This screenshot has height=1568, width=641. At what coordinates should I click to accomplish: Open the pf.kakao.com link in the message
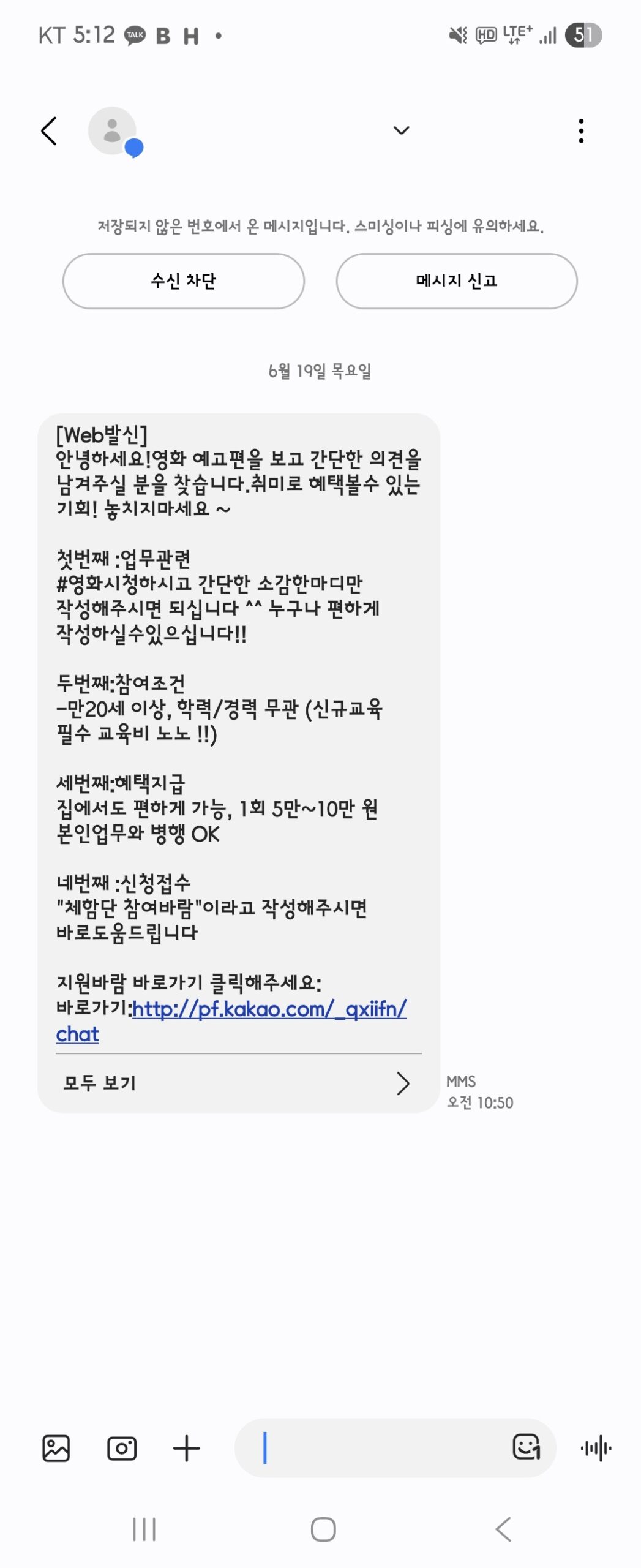pyautogui.click(x=269, y=1008)
